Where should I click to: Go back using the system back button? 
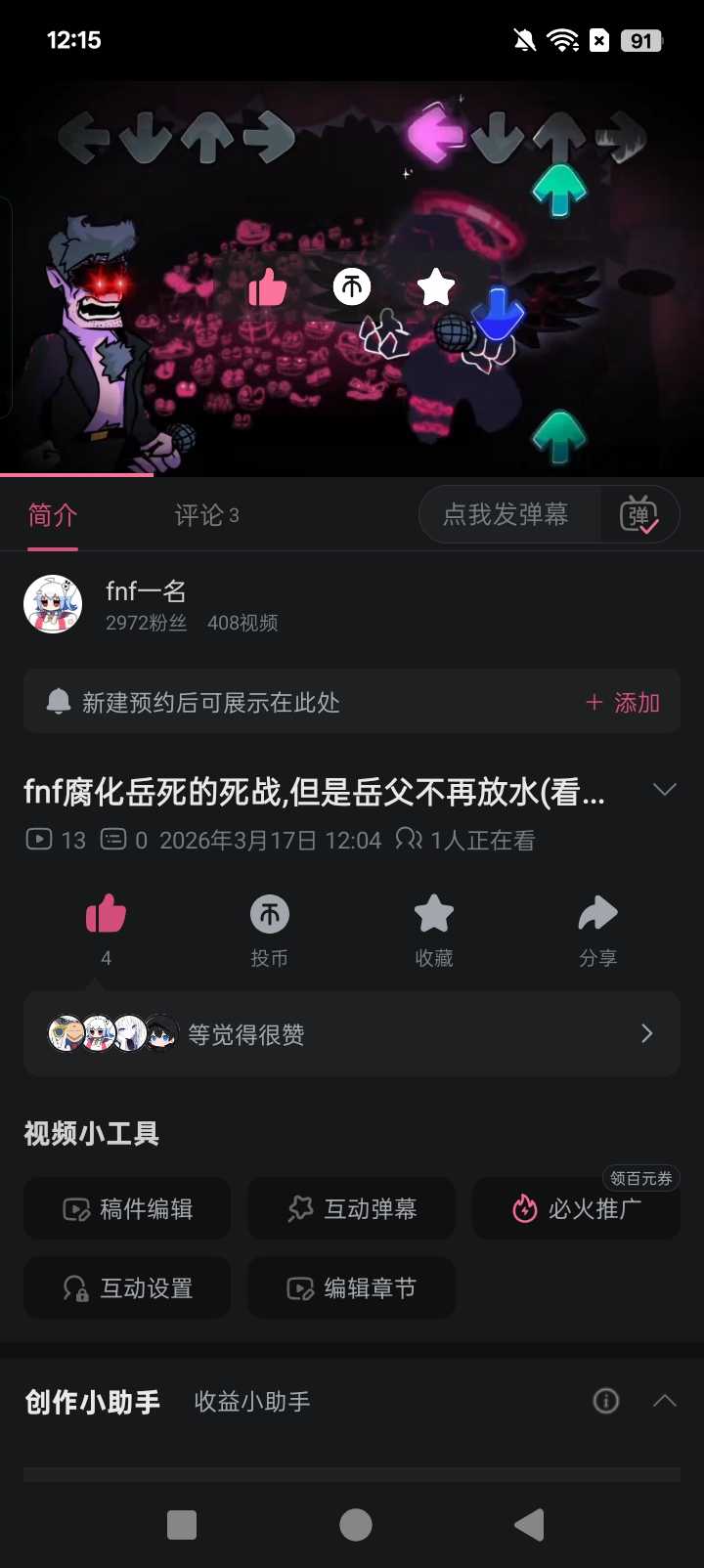click(x=529, y=1525)
